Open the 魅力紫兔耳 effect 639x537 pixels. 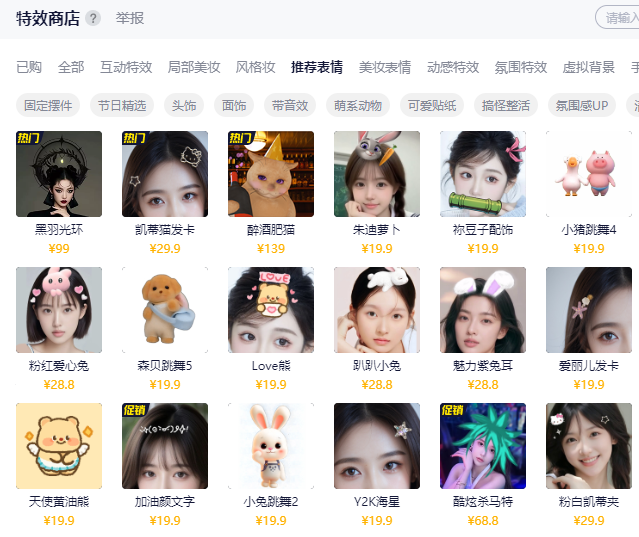pyautogui.click(x=483, y=310)
